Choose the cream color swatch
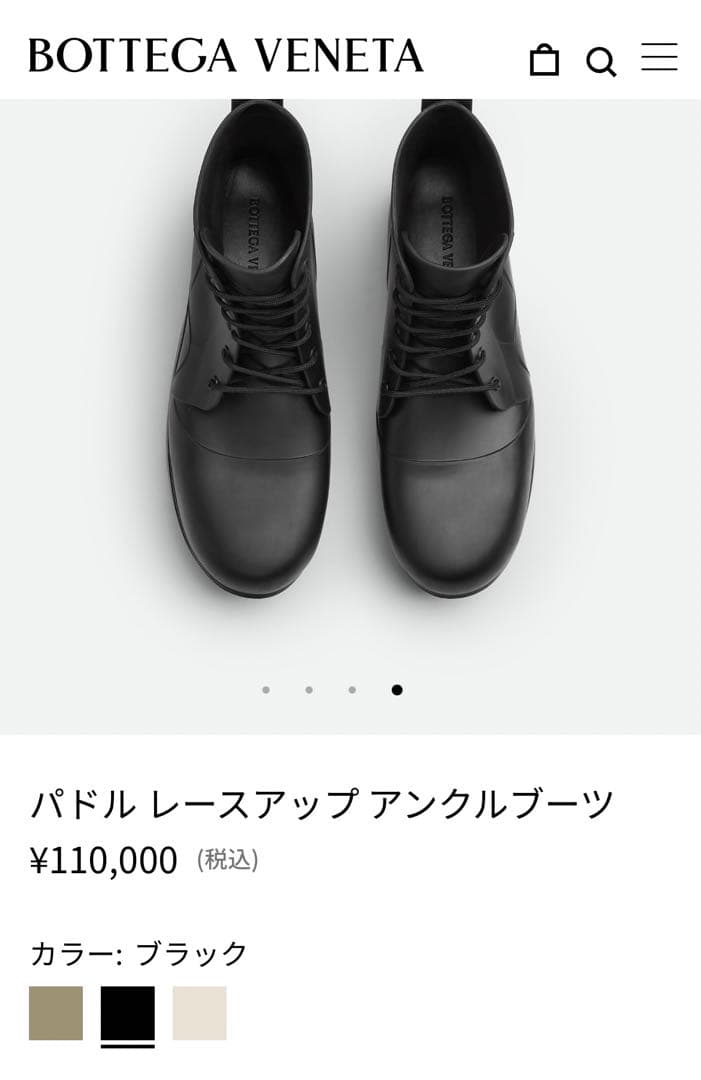This screenshot has width=701, height=1080. tap(200, 1013)
